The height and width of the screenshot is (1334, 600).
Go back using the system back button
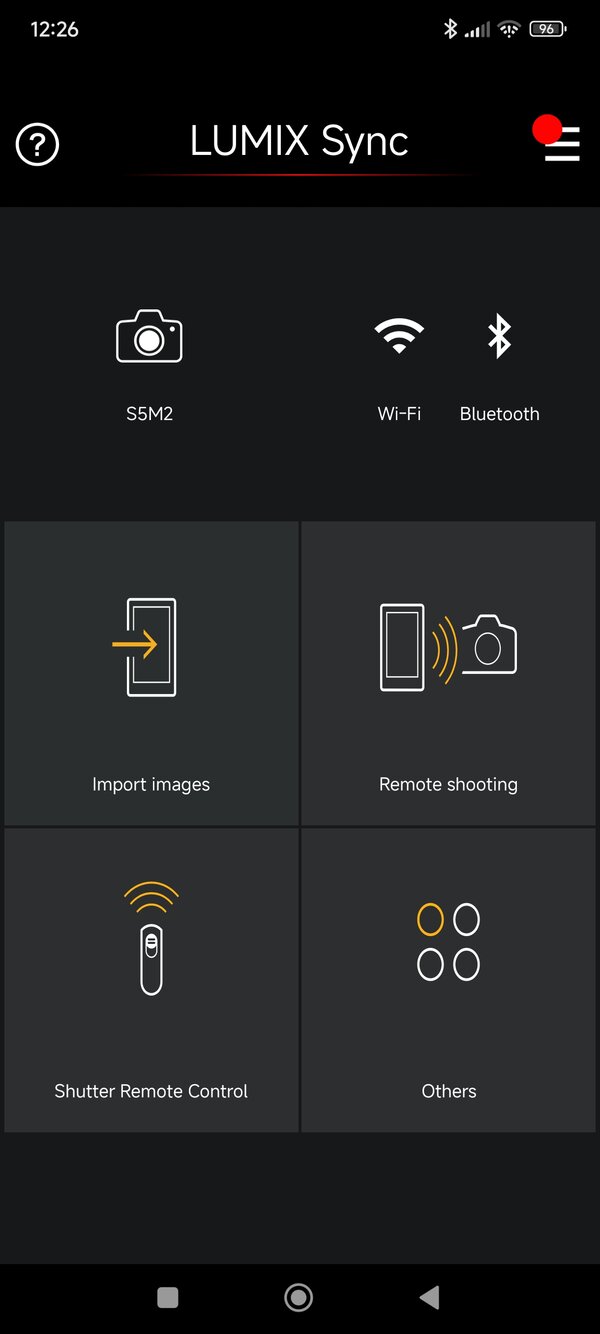tap(429, 1297)
